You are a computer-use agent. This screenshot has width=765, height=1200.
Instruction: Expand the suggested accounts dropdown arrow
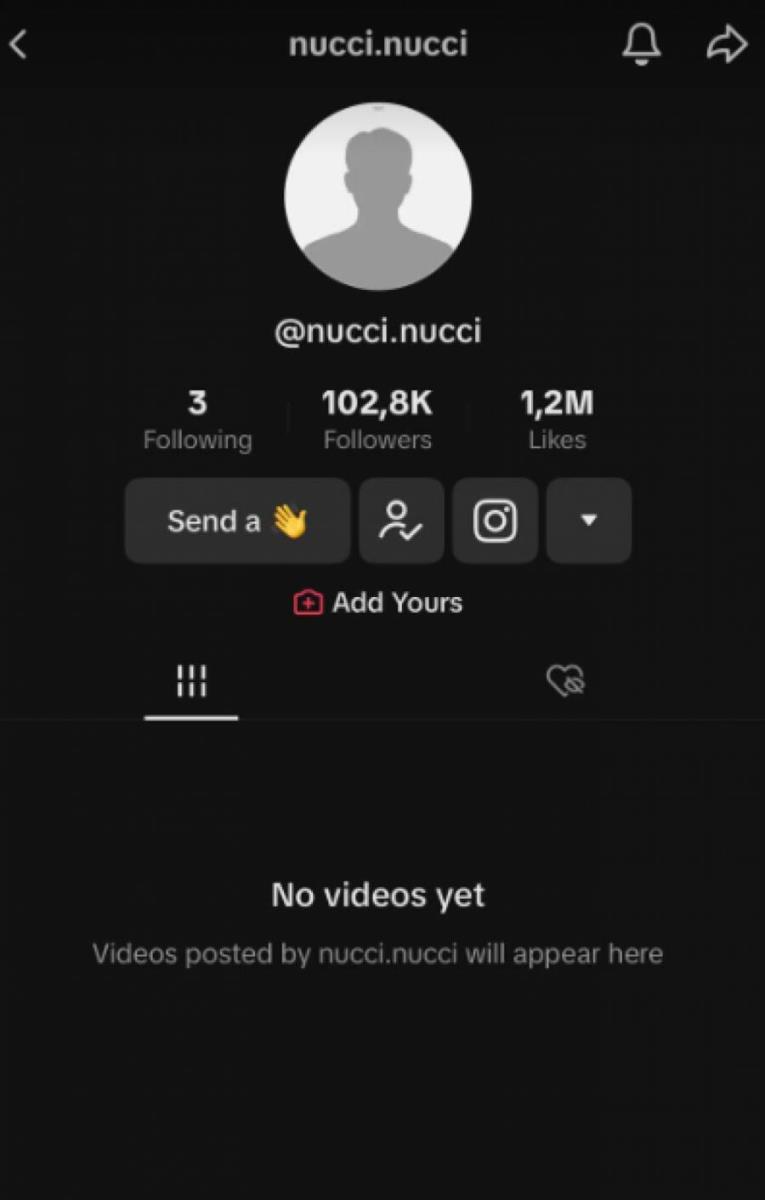(x=589, y=521)
